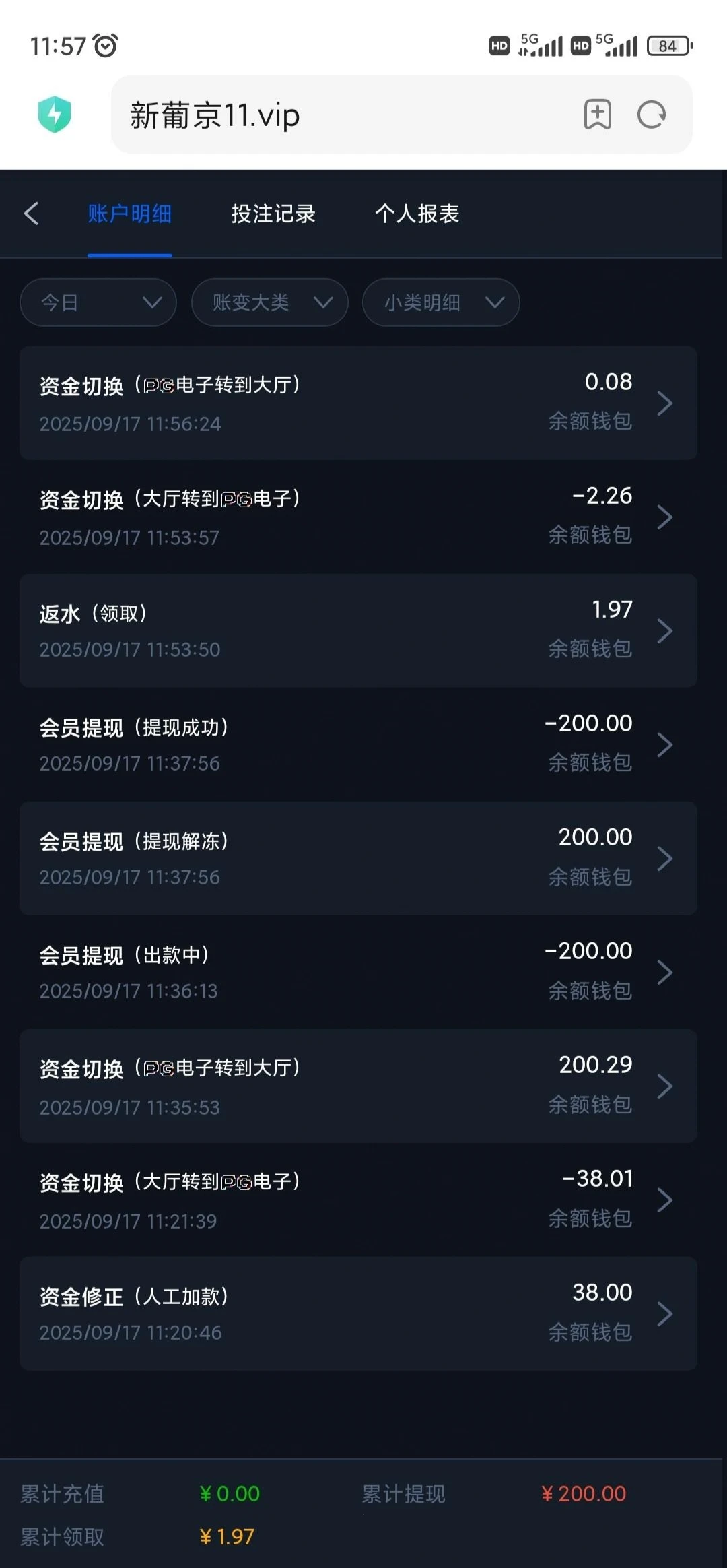Open the 200.29 PG电子转到大厅 record
This screenshot has height=1568, width=727.
358,1086
